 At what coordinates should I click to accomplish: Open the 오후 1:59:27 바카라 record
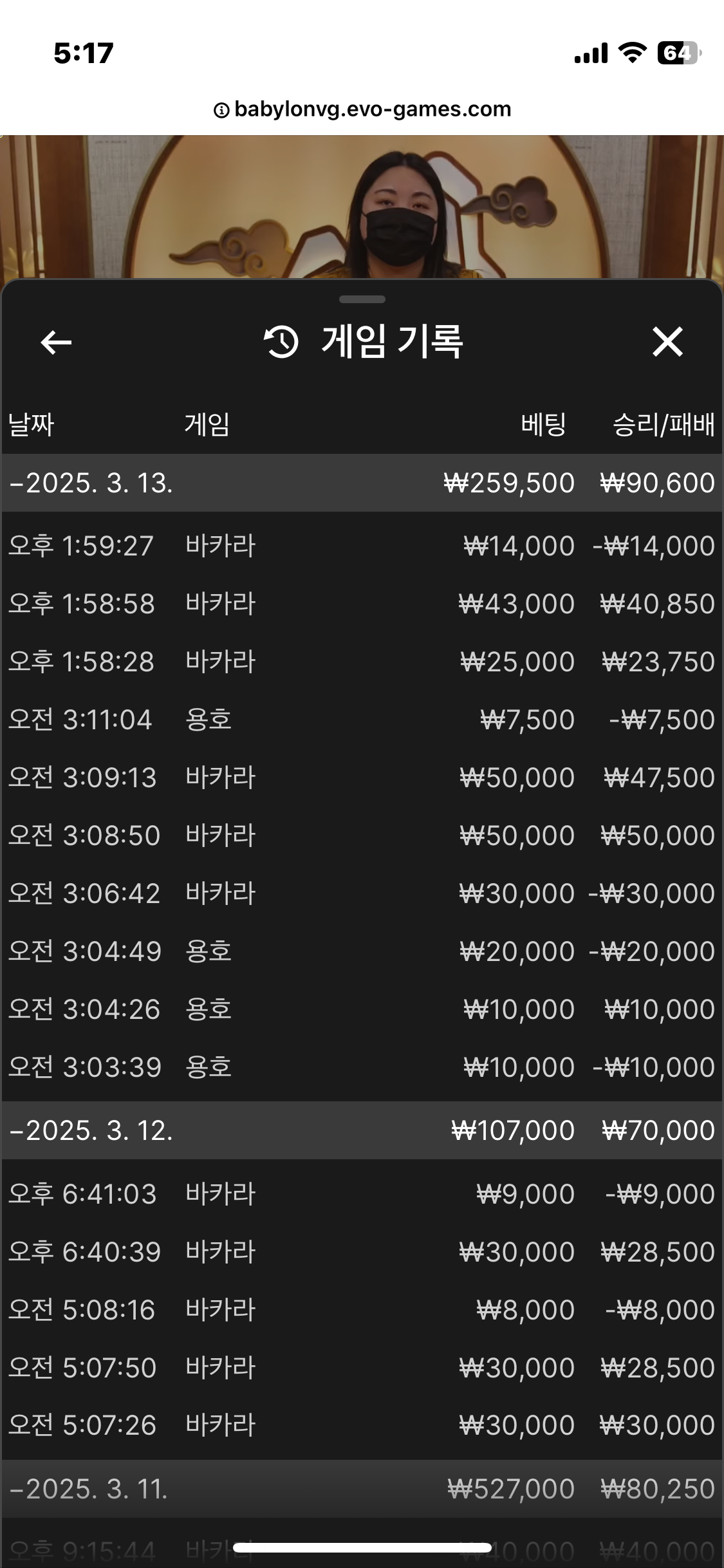360,546
